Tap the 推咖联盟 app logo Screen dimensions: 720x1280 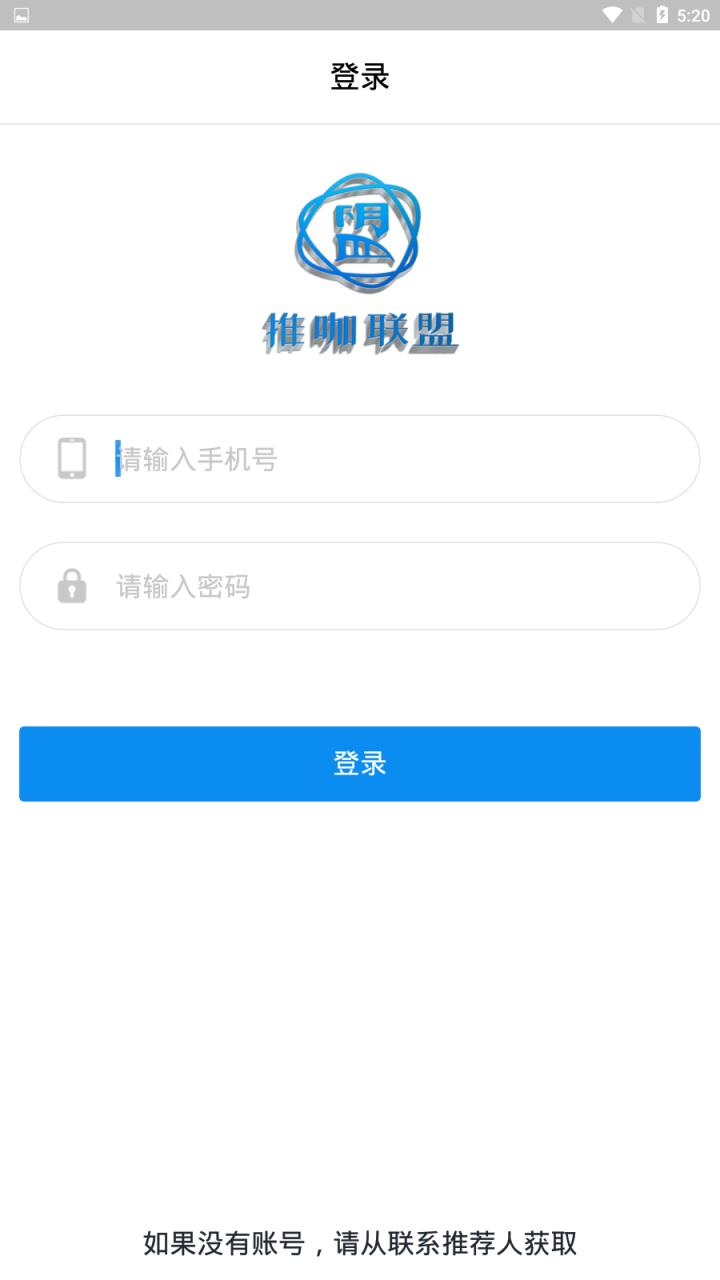coord(360,260)
